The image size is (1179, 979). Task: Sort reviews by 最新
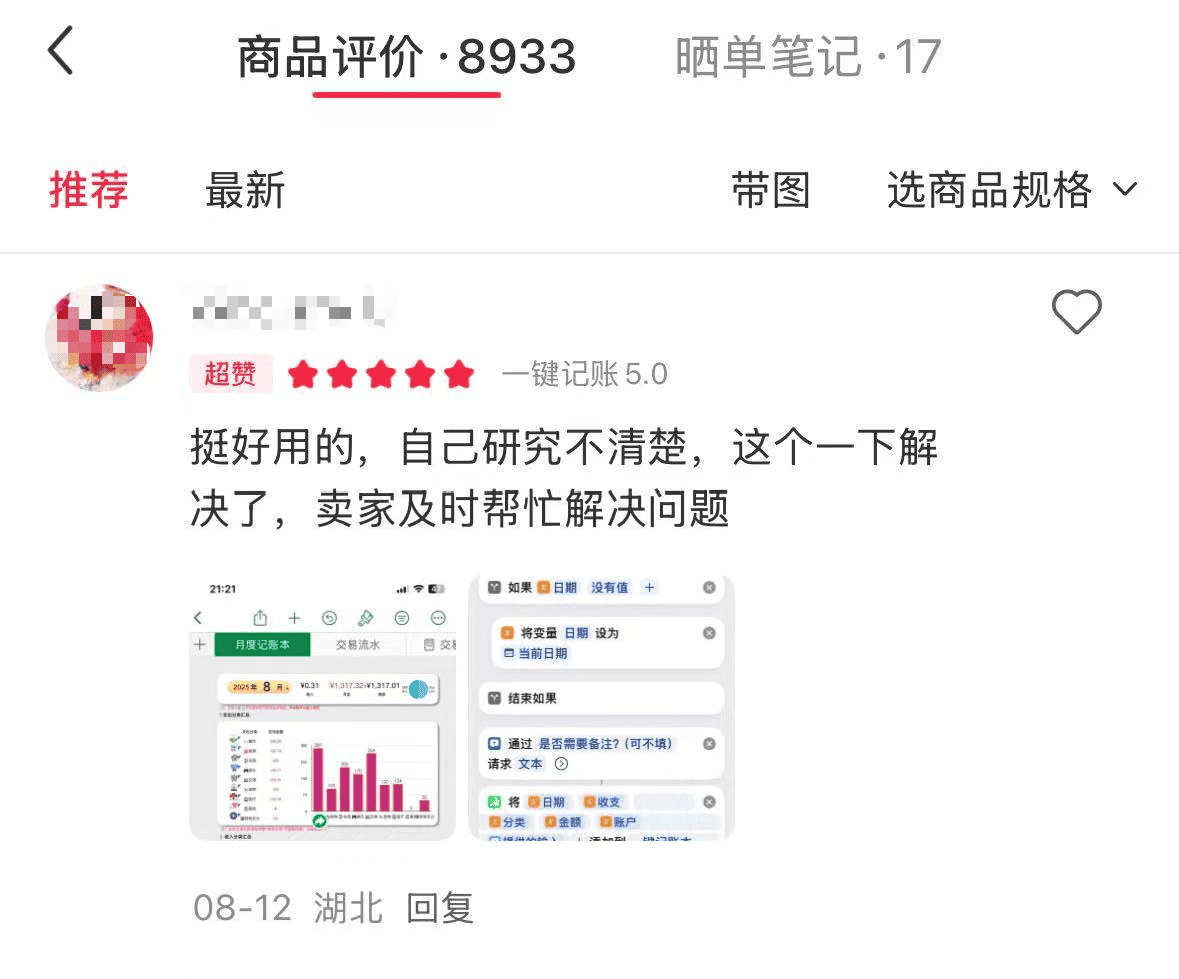245,190
